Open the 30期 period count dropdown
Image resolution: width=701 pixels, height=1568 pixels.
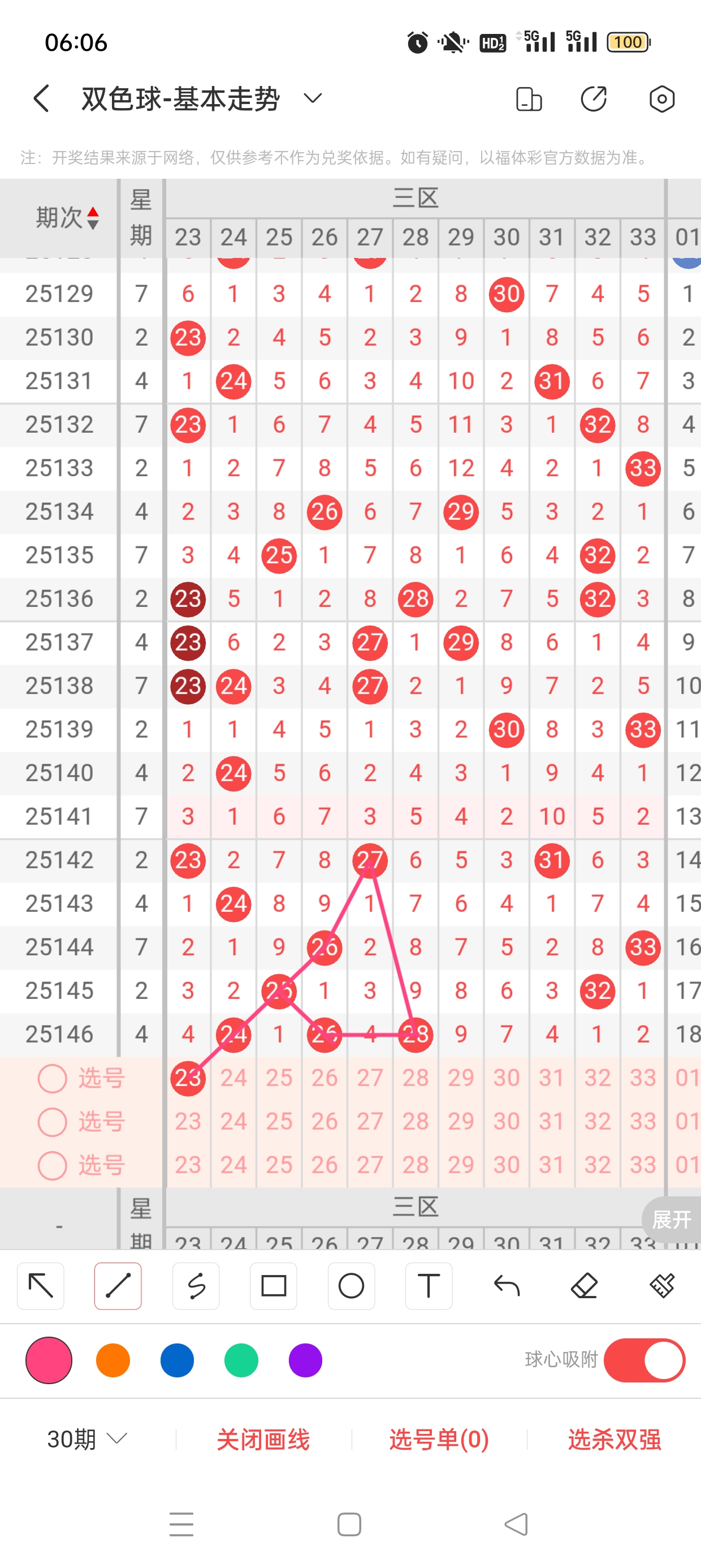87,1439
